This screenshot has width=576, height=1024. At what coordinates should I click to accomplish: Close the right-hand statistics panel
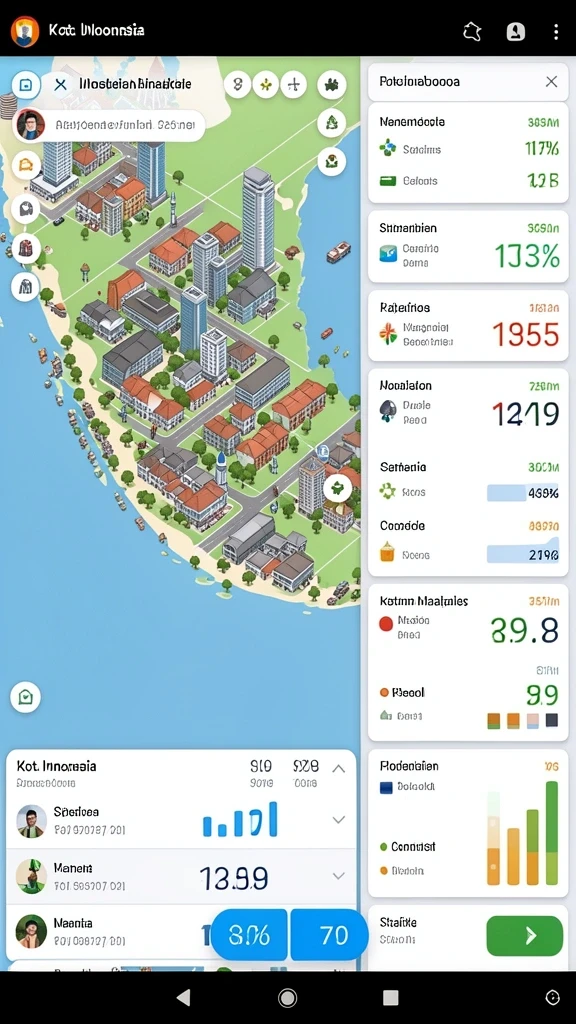tap(552, 82)
